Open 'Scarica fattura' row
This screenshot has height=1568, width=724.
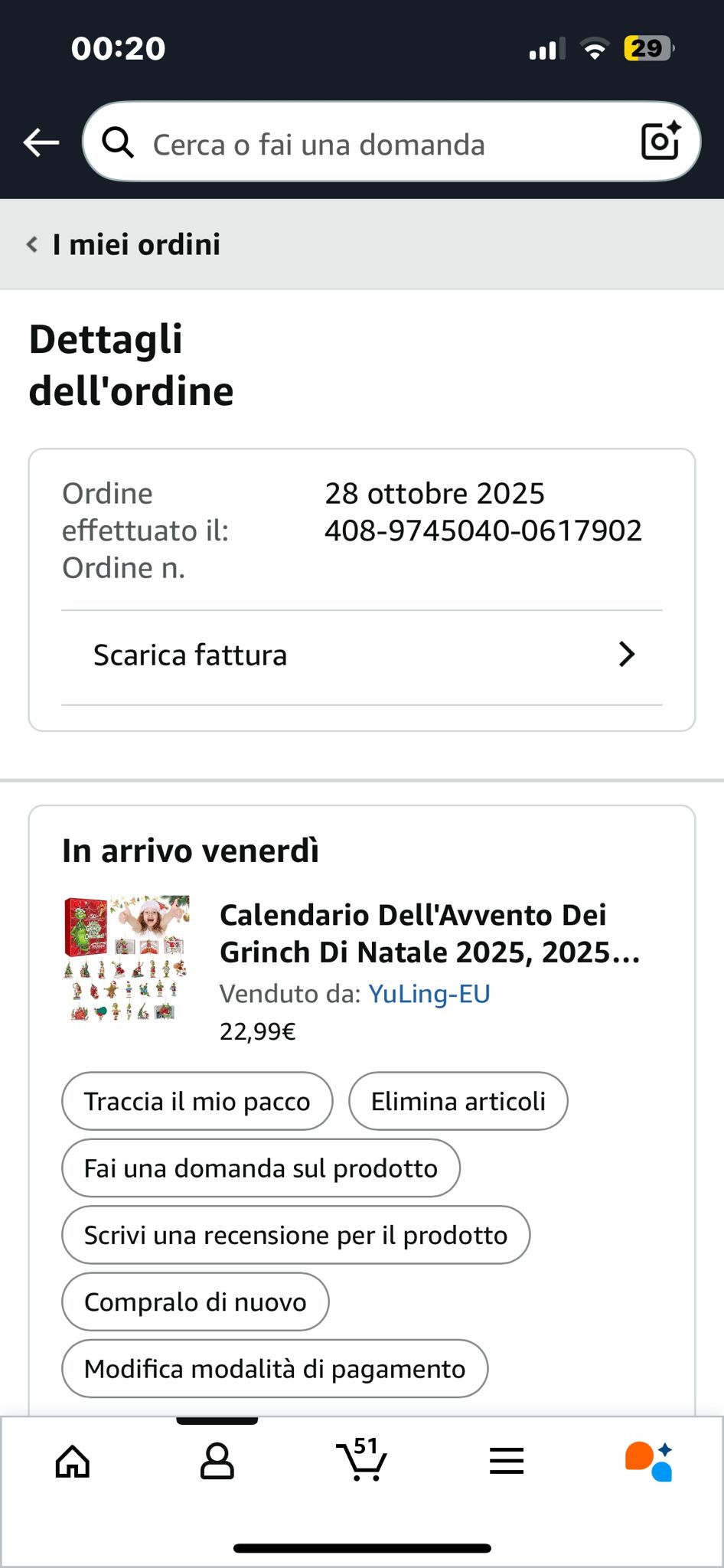click(361, 655)
